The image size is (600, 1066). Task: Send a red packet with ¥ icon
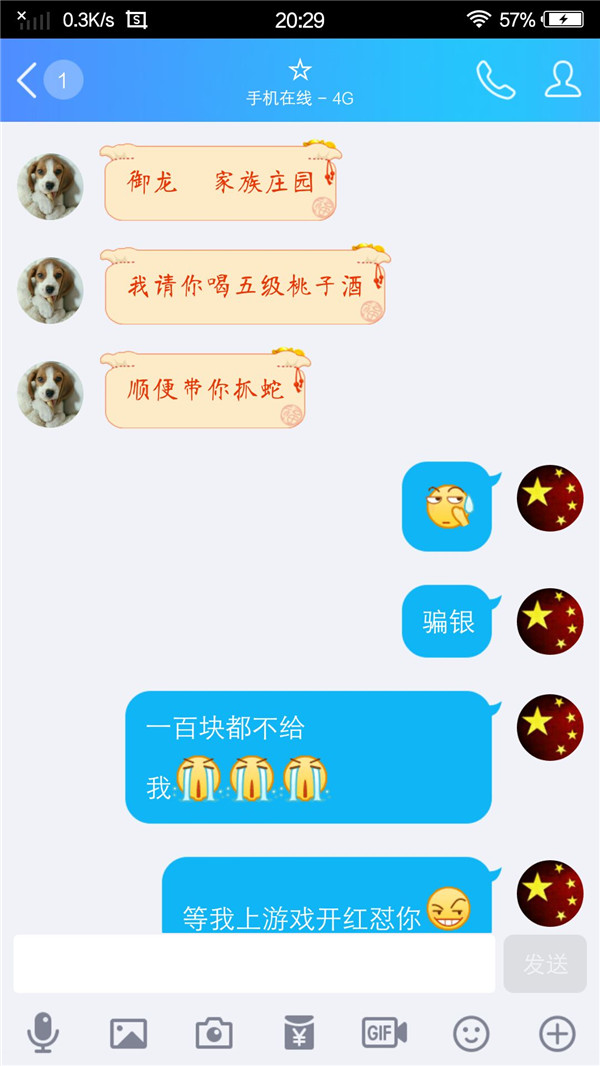pos(299,1033)
